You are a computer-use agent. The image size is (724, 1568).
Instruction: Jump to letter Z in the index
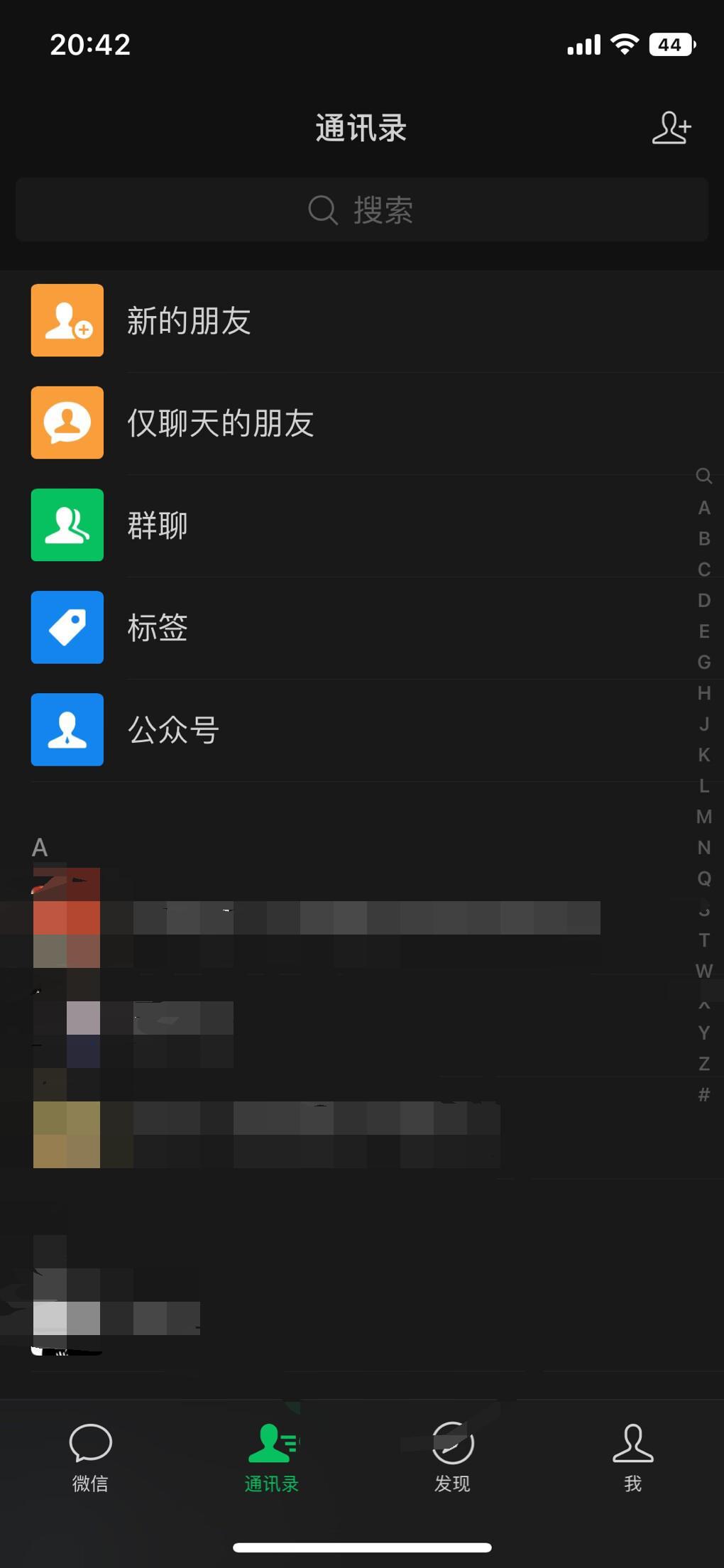click(x=704, y=1064)
